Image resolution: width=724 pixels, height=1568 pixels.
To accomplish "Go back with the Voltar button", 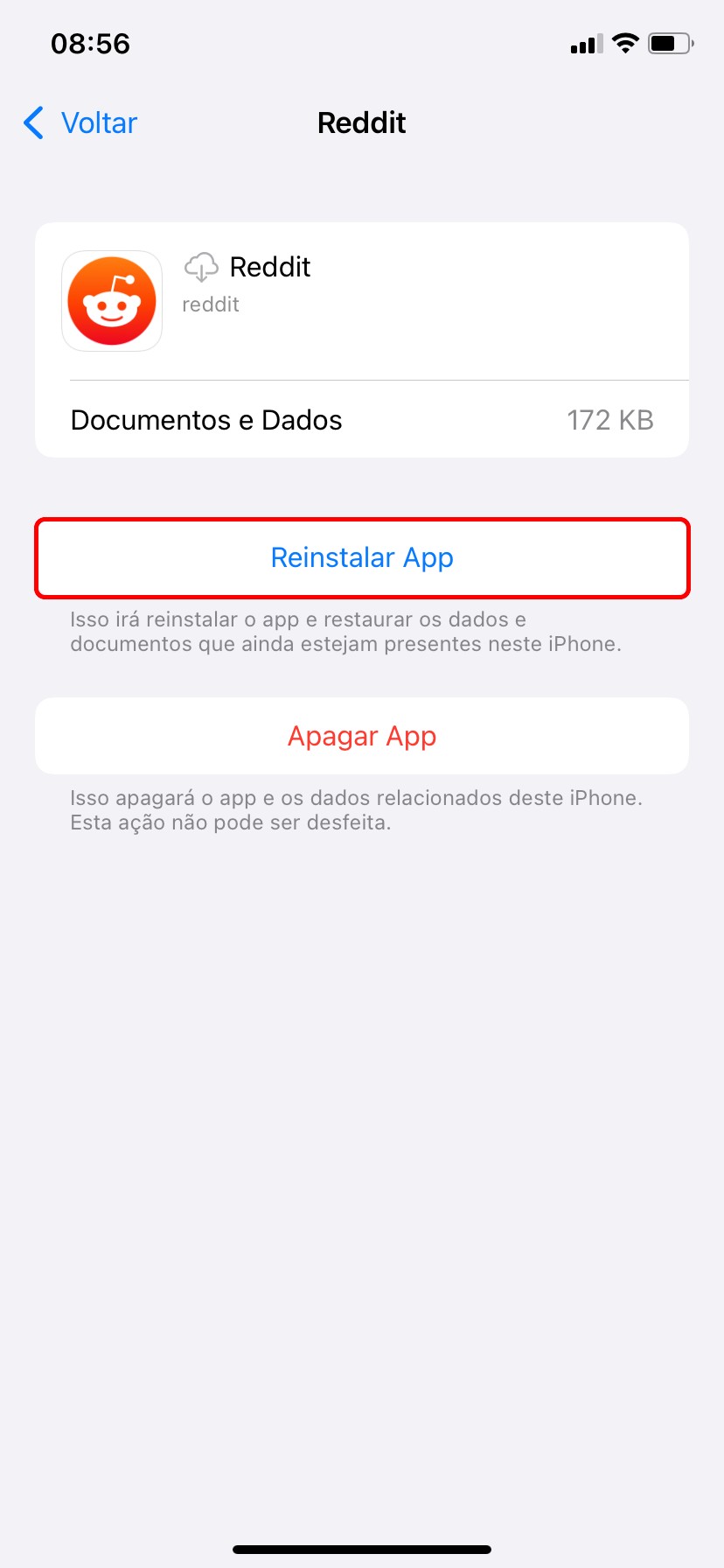I will coord(81,123).
